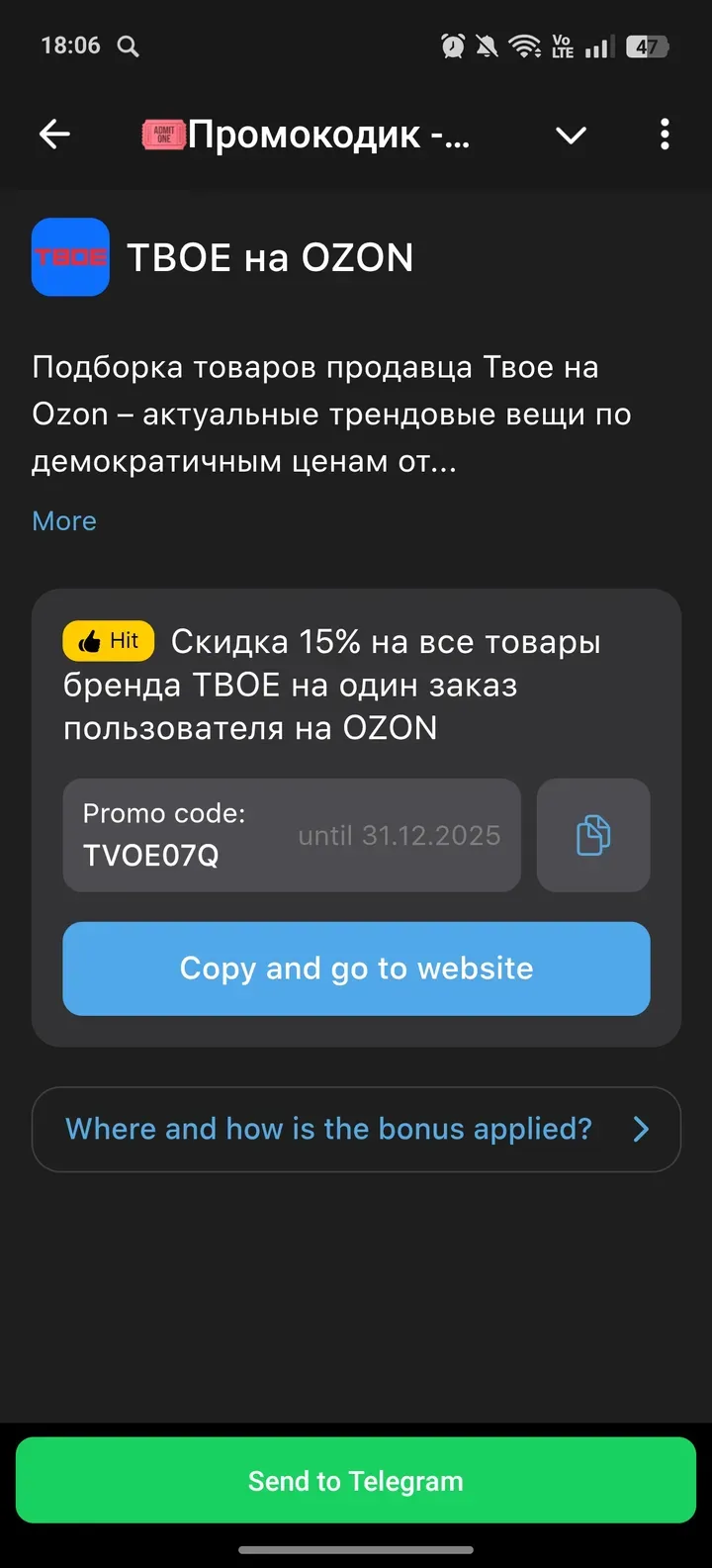The height and width of the screenshot is (1568, 712).
Task: Expand the description with the More link
Action: 63,520
